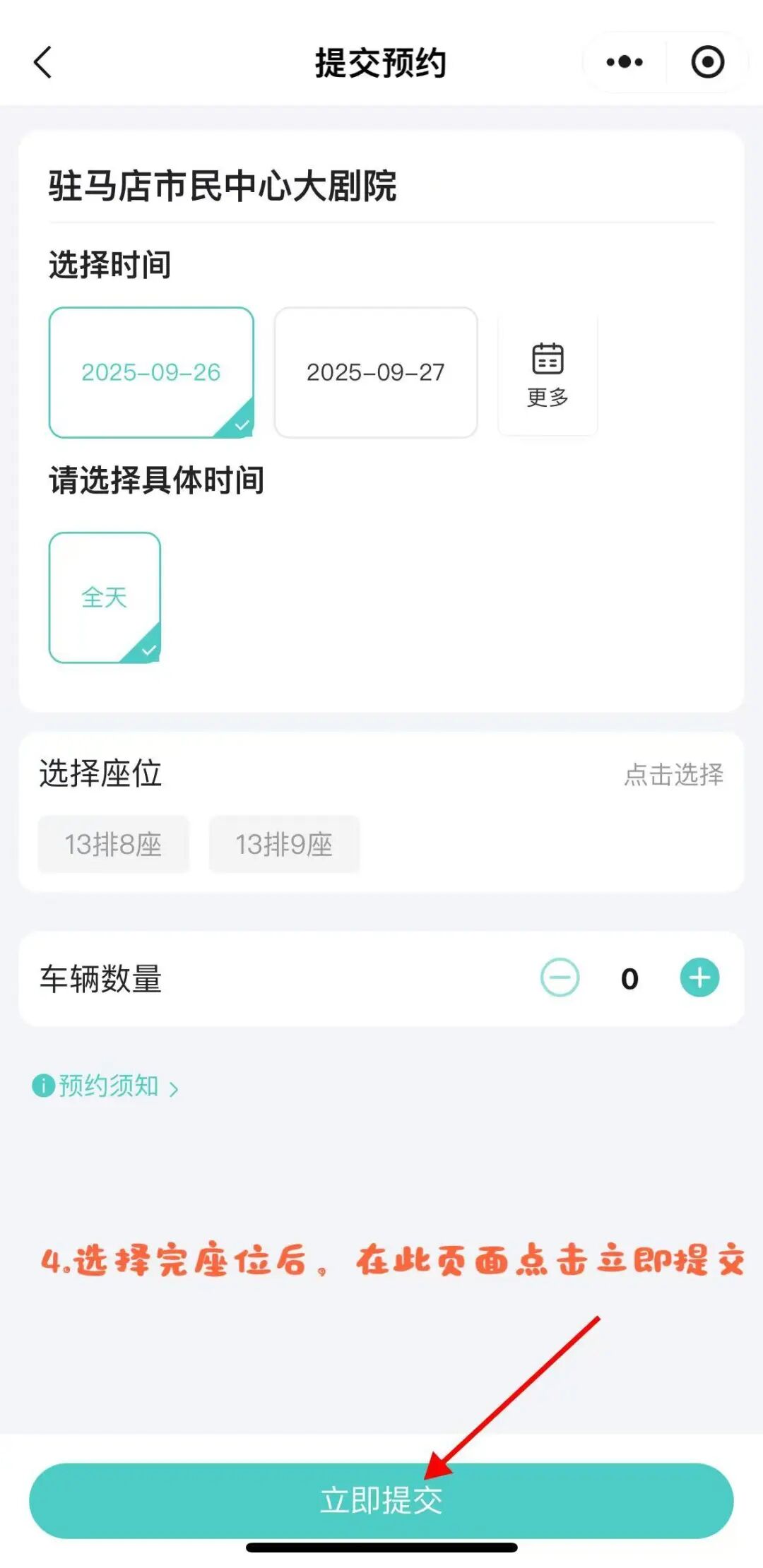This screenshot has width=763, height=1568.
Task: Expand seat picker via 点击选择
Action: tap(674, 776)
